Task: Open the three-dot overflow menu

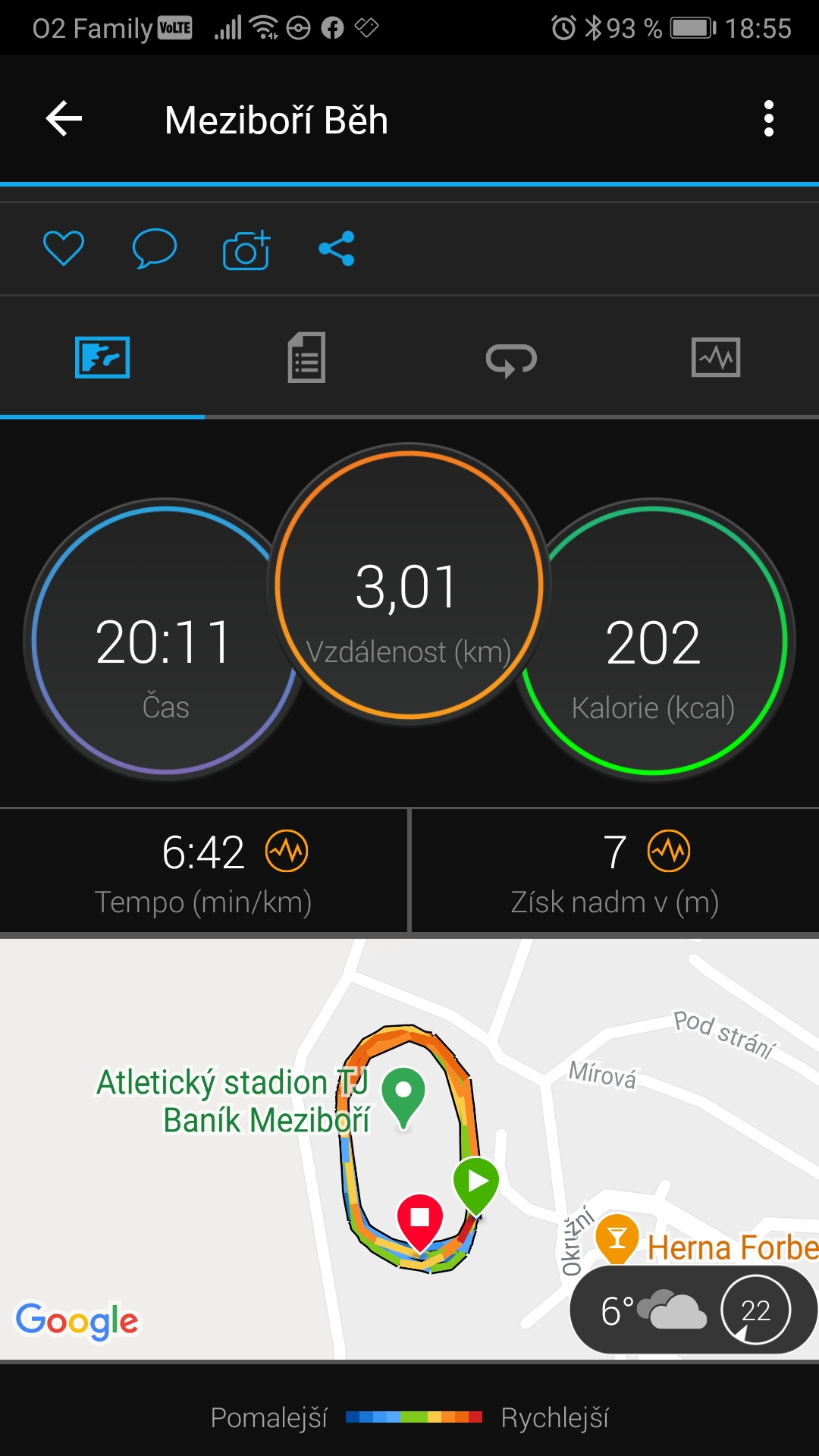Action: 769,119
